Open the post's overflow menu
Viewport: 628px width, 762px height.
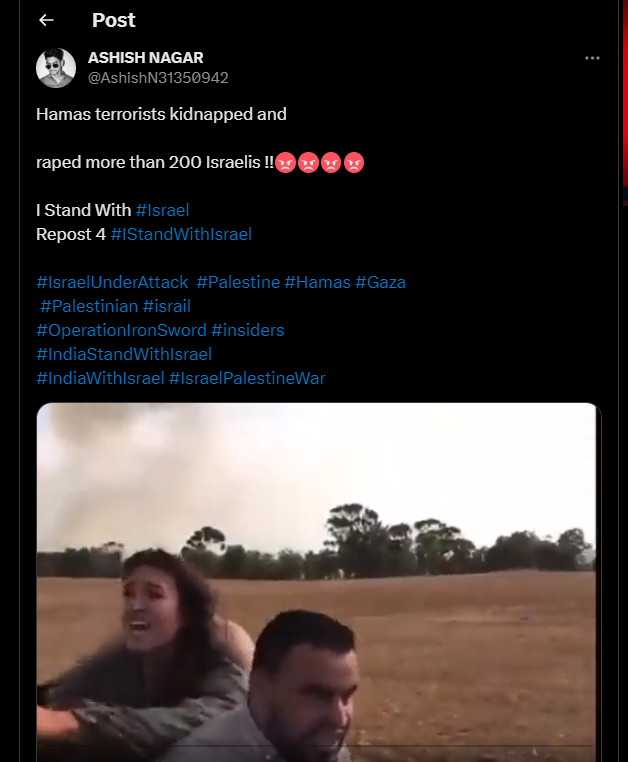(x=592, y=58)
